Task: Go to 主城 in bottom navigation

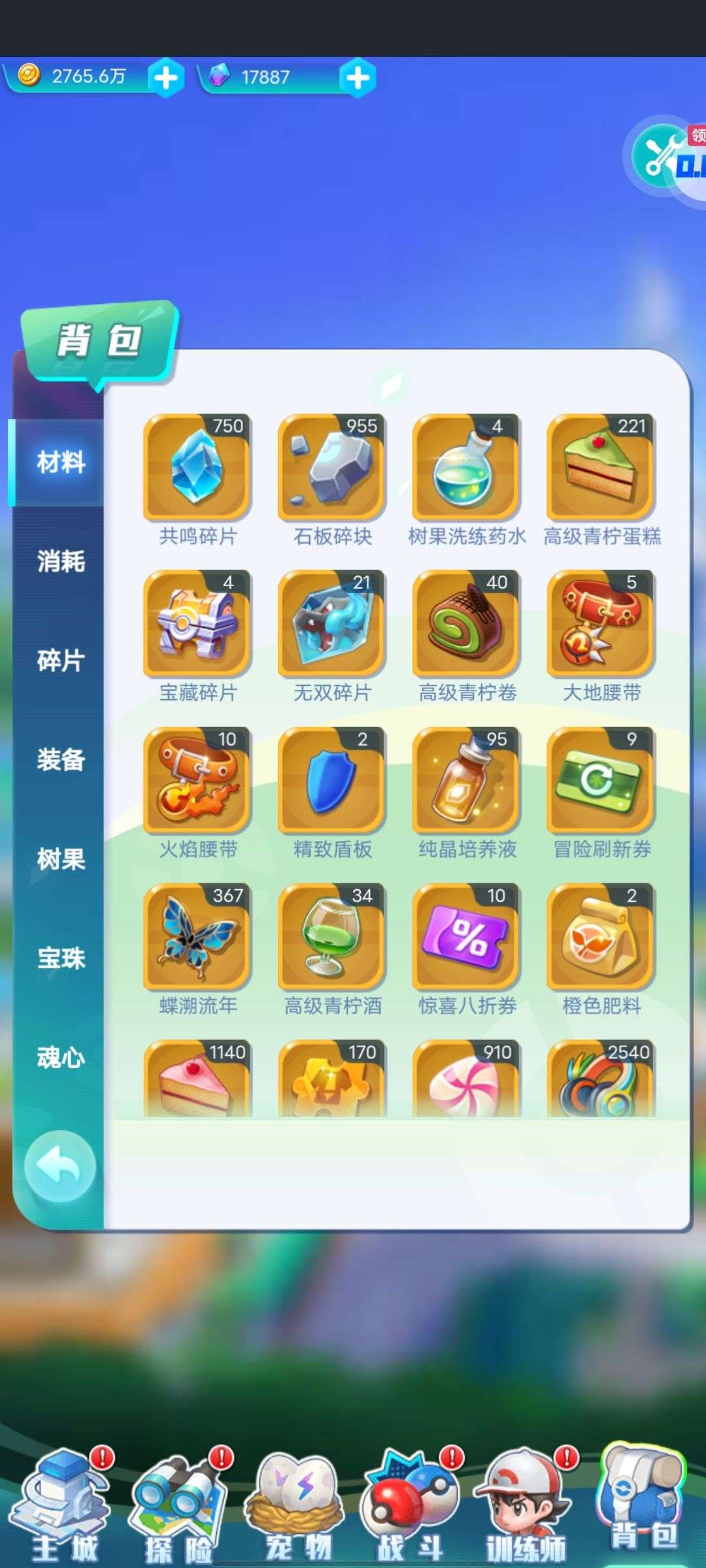Action: click(64, 1506)
